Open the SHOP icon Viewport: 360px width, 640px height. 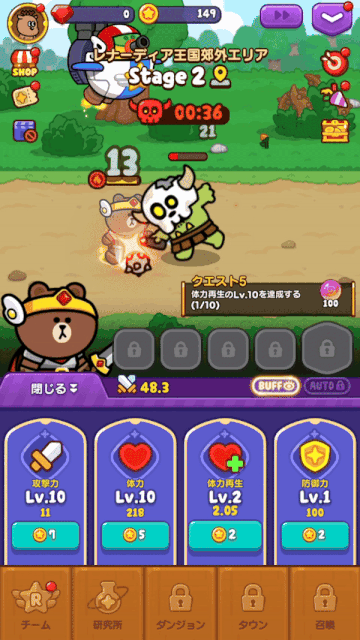[x=25, y=63]
